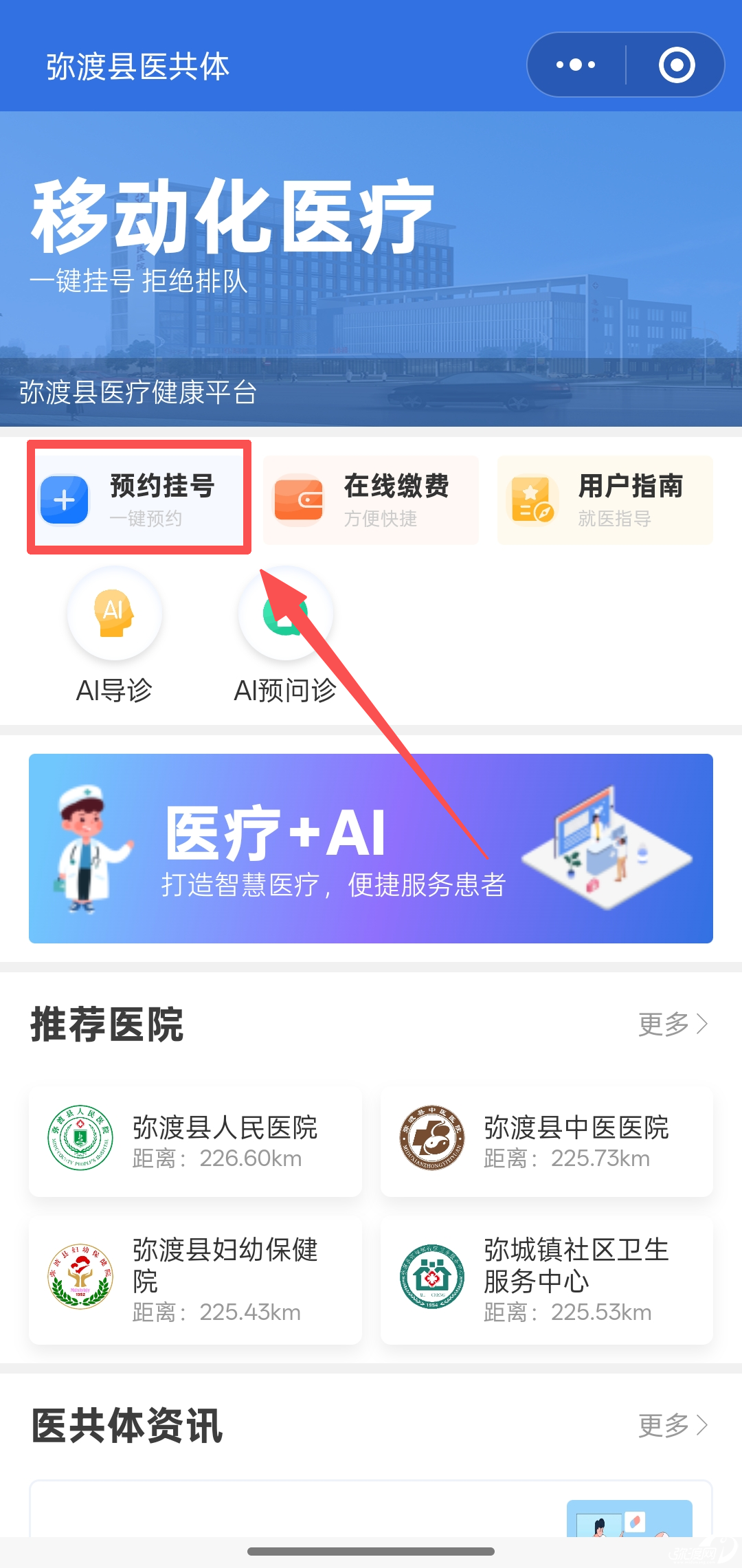Select 弥渡县妇幼保健院 hospital card

(195, 1279)
